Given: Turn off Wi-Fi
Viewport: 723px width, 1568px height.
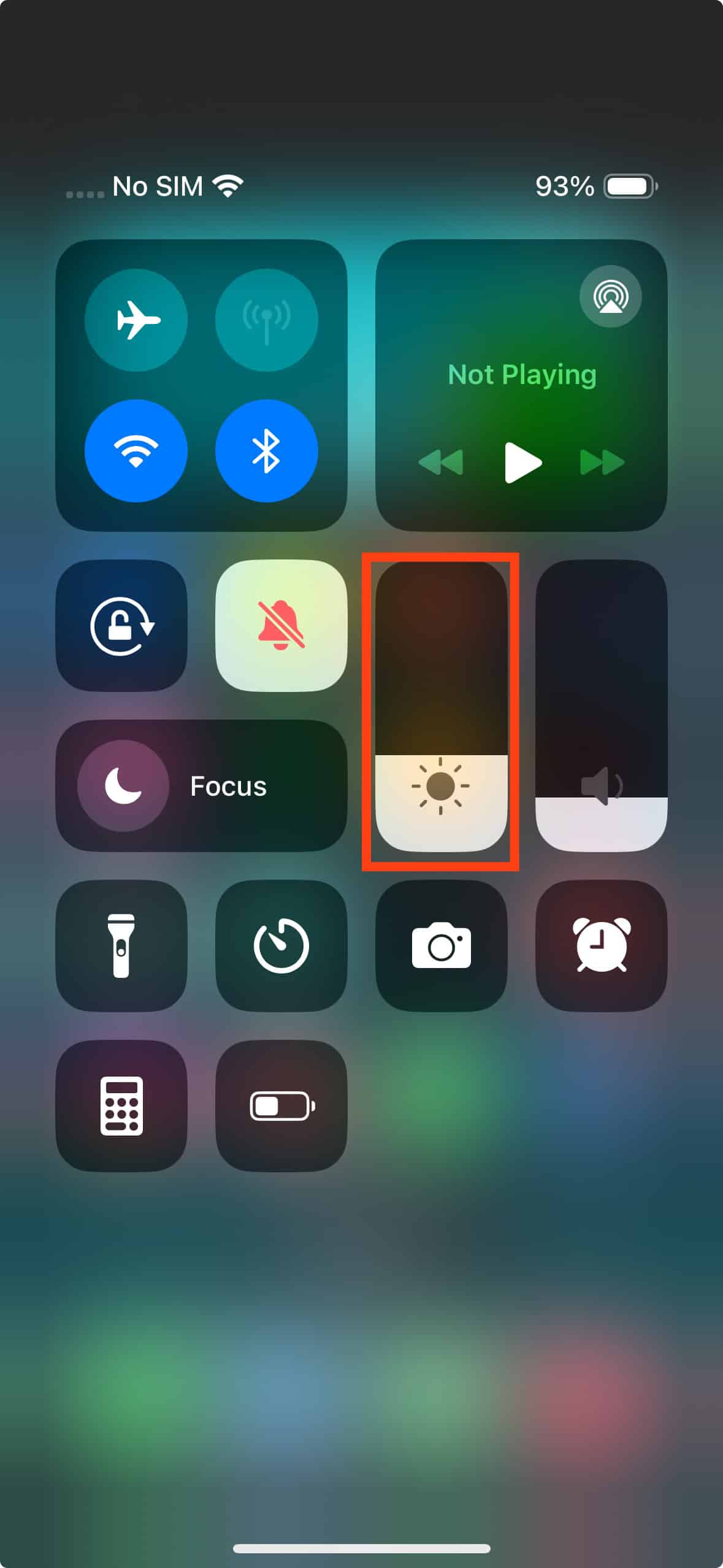Looking at the screenshot, I should 136,451.
